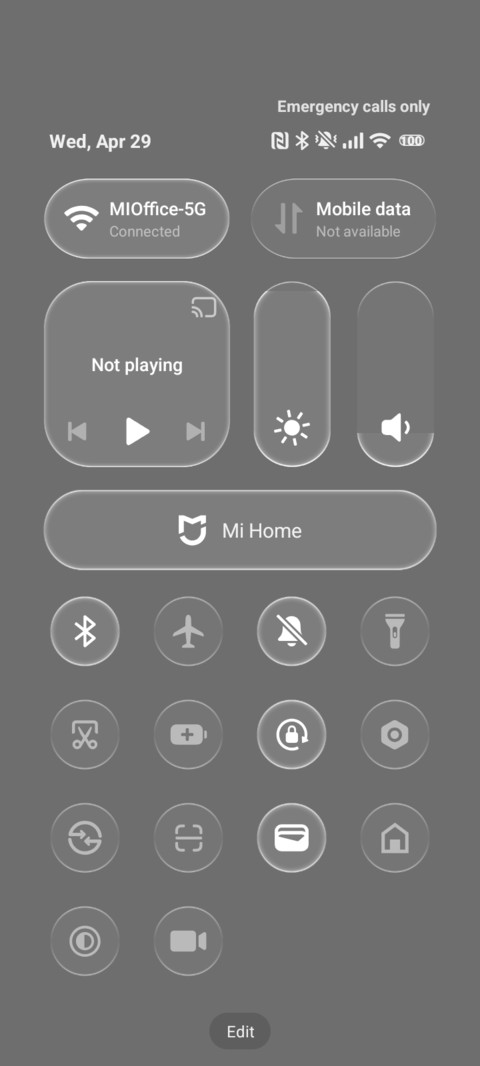Turn off Bluetooth
480x1066 pixels.
[x=85, y=632]
